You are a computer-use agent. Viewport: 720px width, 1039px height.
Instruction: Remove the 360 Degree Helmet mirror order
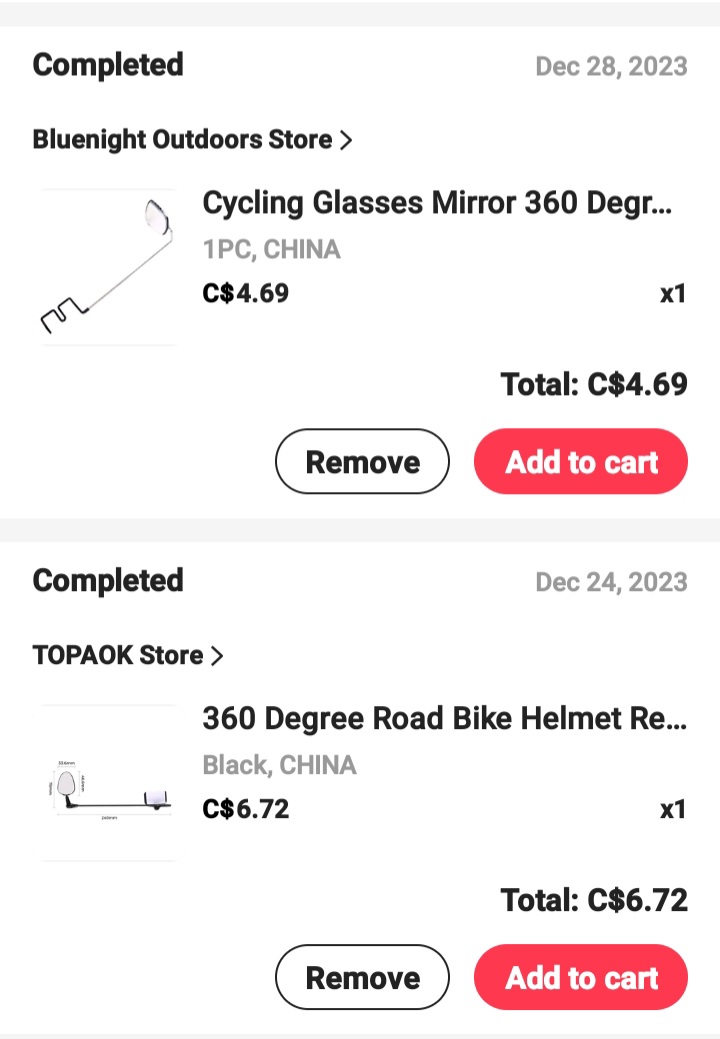pos(362,977)
